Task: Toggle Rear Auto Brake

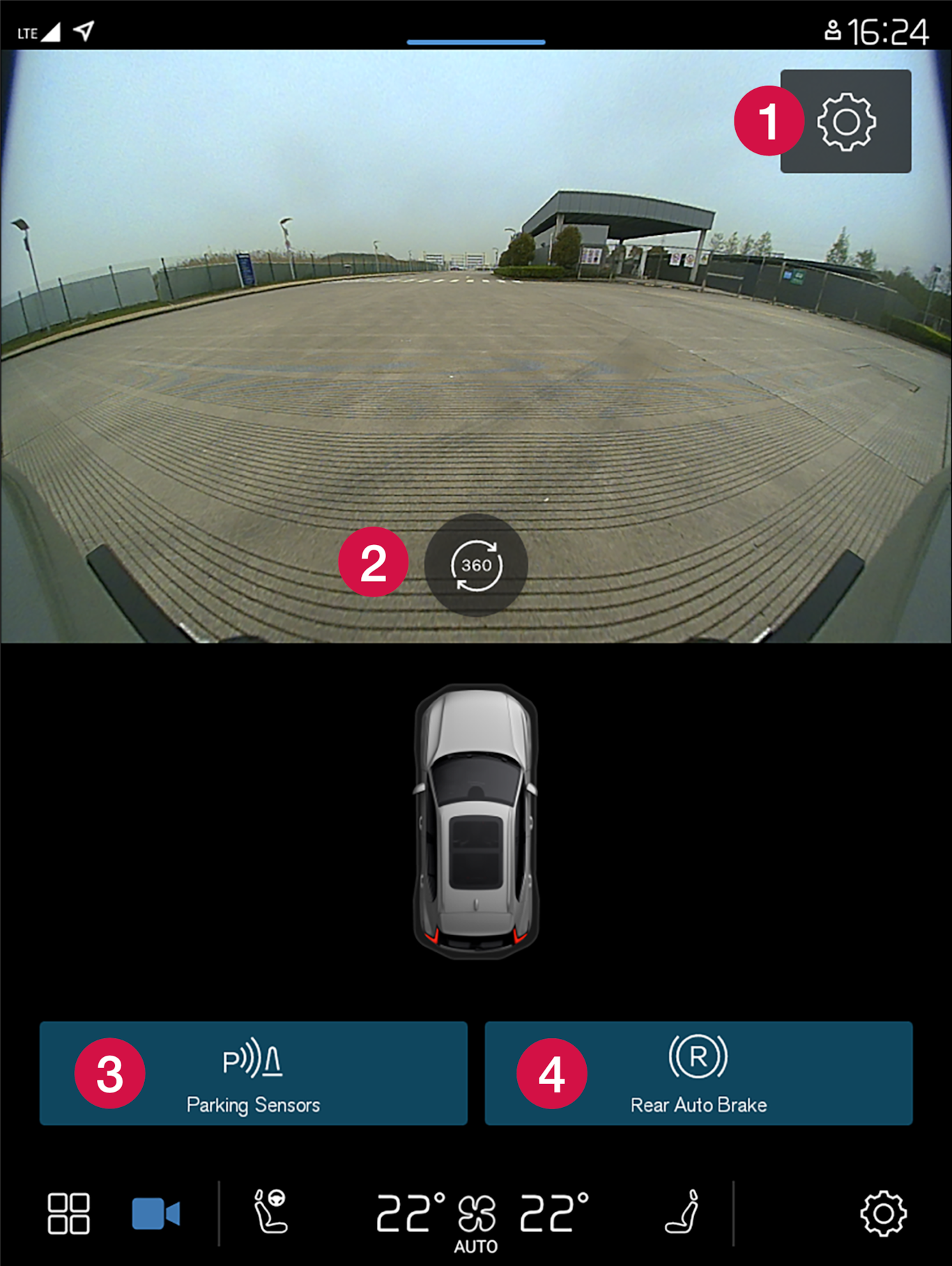Action: coord(698,1073)
